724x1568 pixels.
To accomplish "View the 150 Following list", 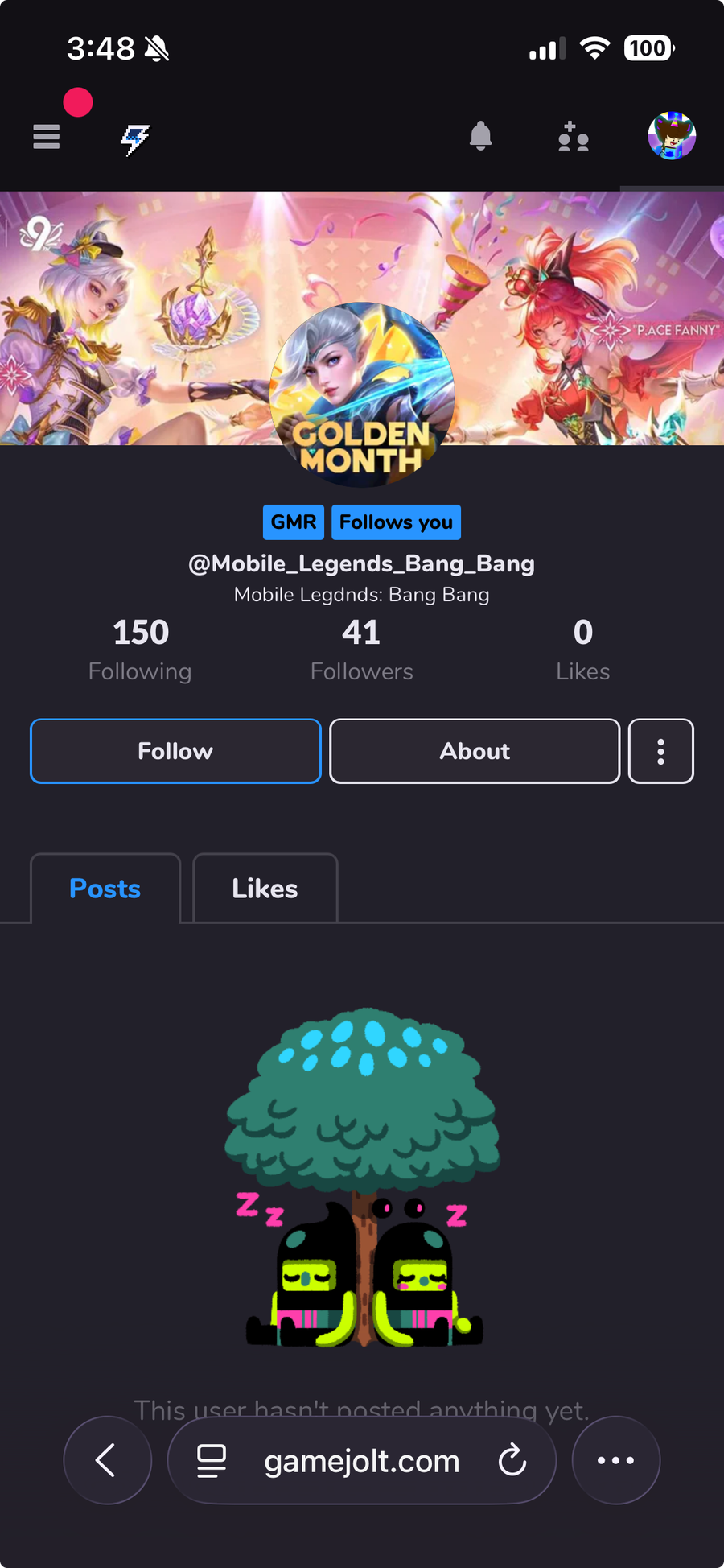I will [x=140, y=649].
